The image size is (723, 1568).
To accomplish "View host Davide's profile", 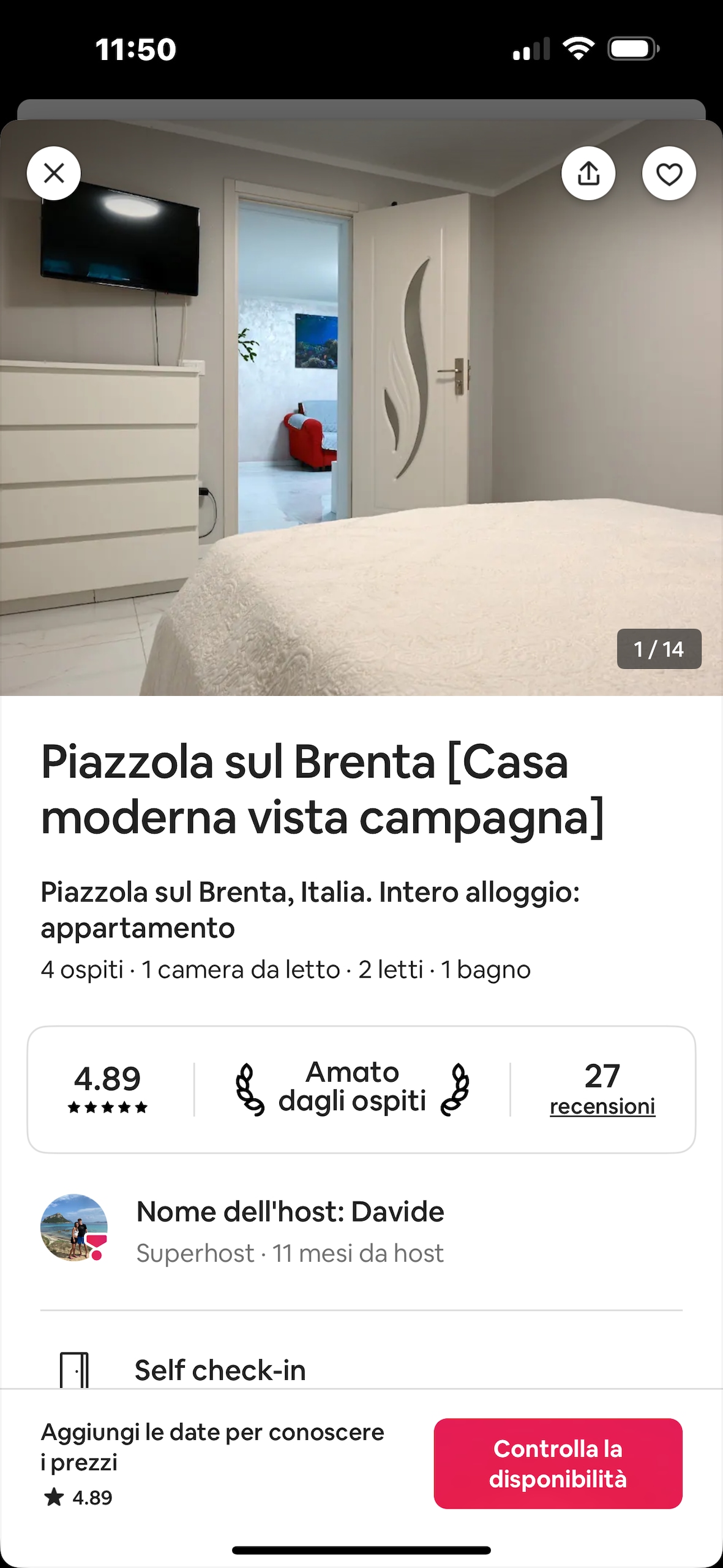I will [x=74, y=1227].
